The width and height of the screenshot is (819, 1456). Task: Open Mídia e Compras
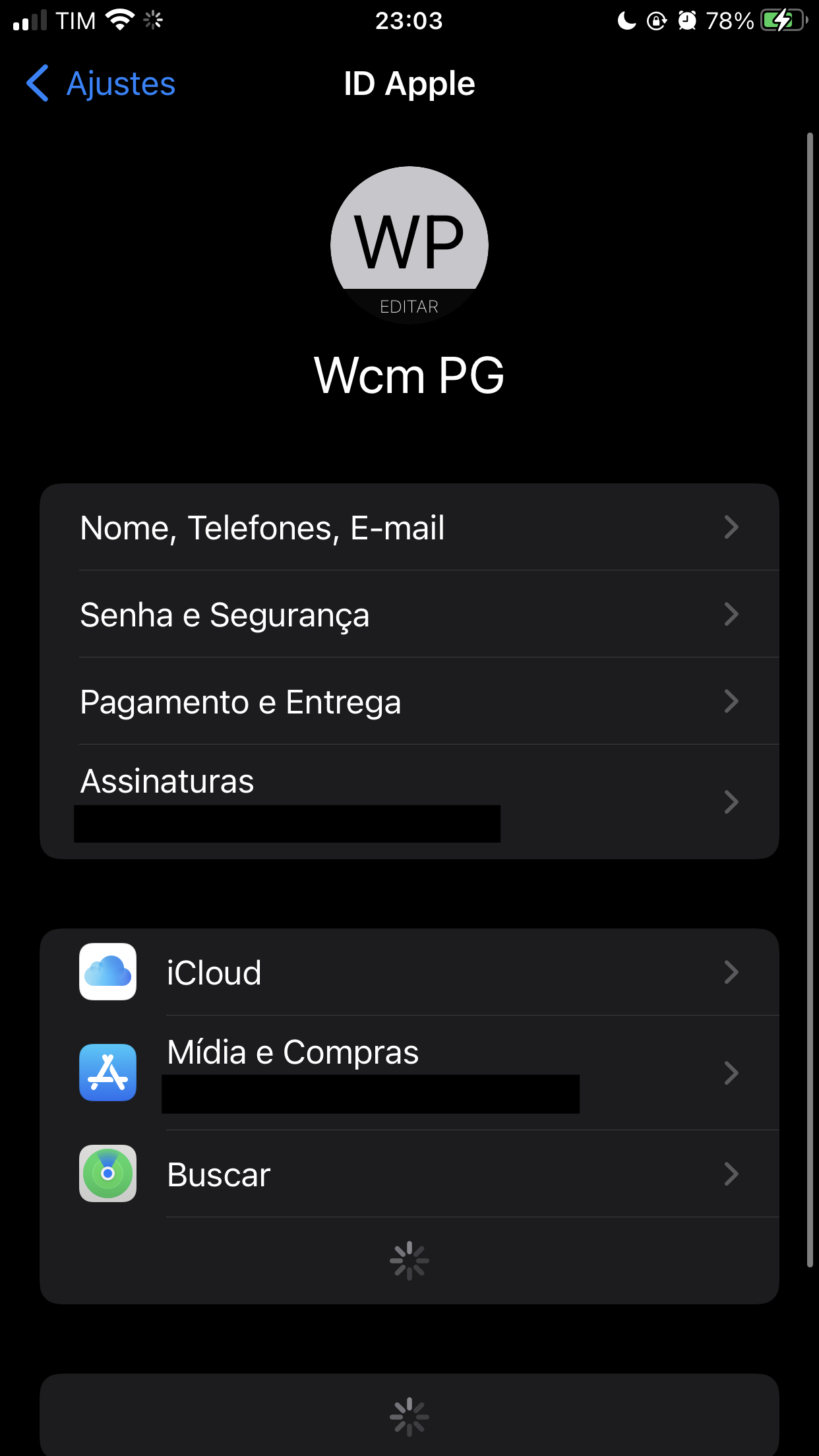(x=409, y=1072)
